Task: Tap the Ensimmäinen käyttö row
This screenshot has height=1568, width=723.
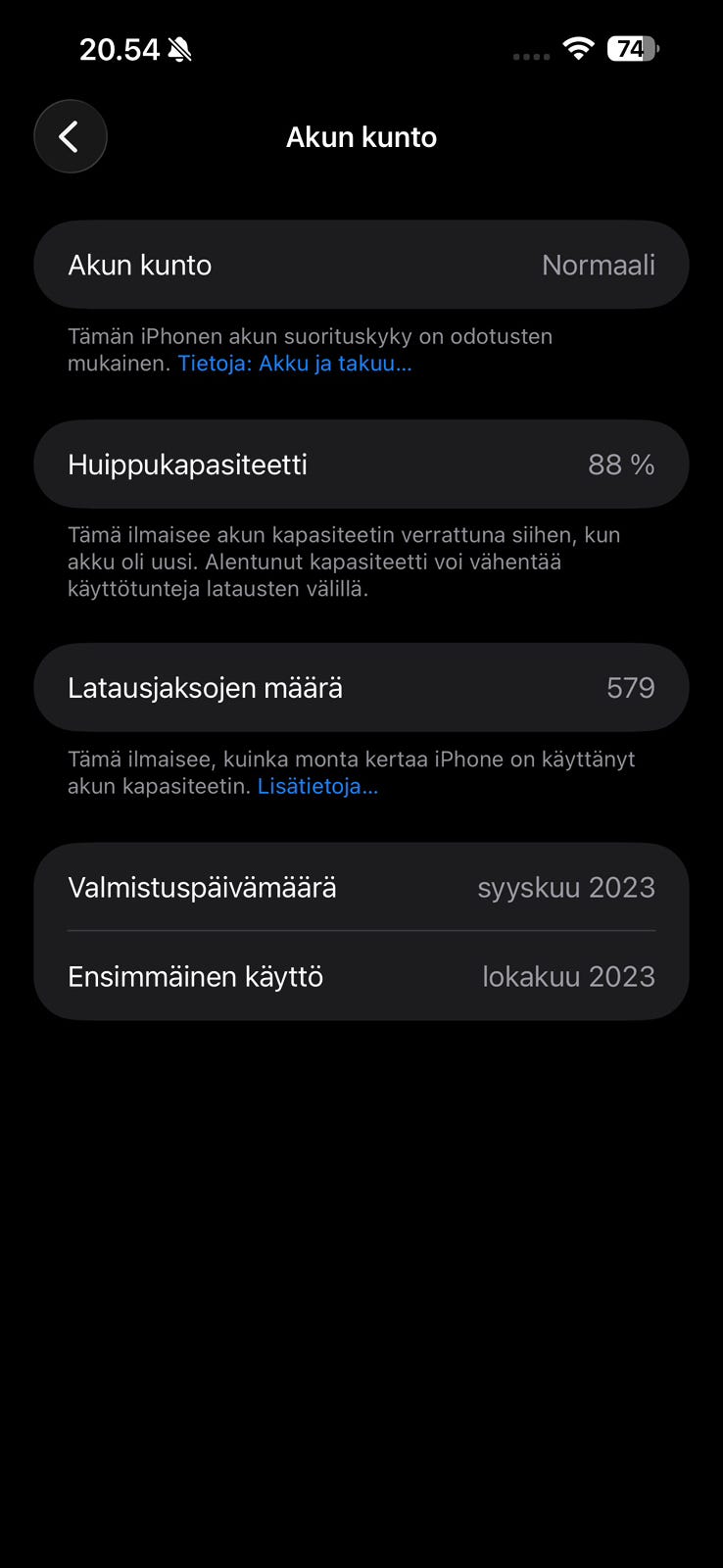Action: (x=361, y=976)
